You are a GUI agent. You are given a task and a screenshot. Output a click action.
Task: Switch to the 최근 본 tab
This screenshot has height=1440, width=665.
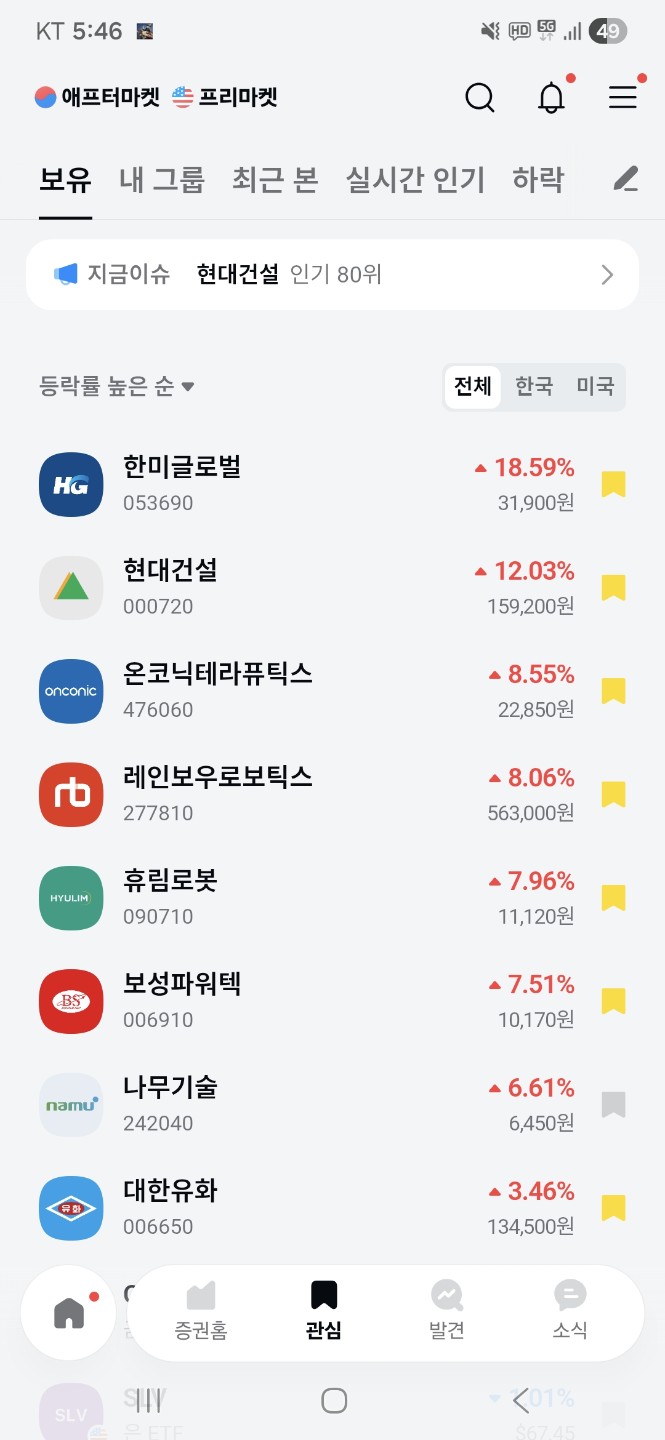tap(275, 180)
